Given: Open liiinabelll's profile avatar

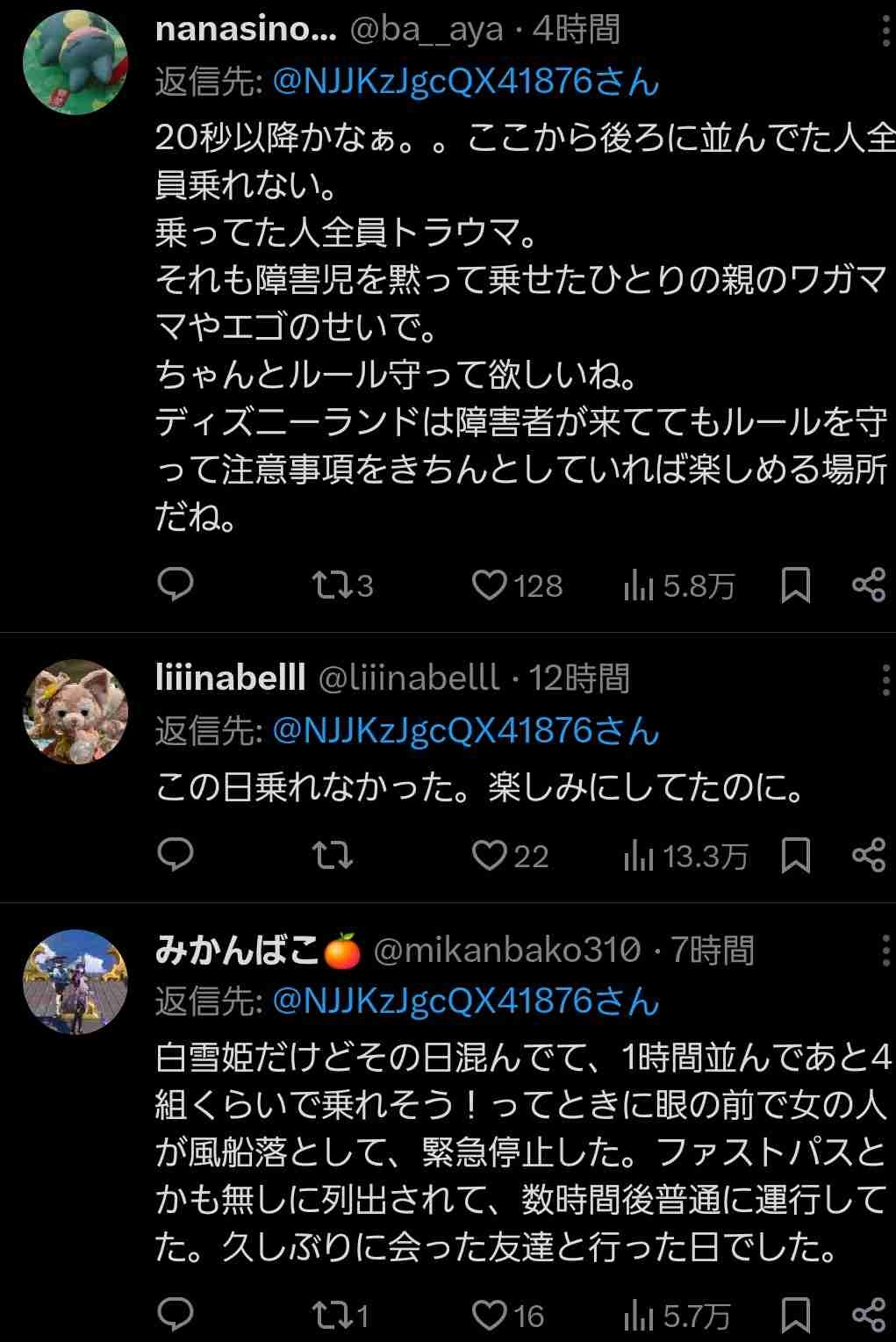Looking at the screenshot, I should 75,711.
